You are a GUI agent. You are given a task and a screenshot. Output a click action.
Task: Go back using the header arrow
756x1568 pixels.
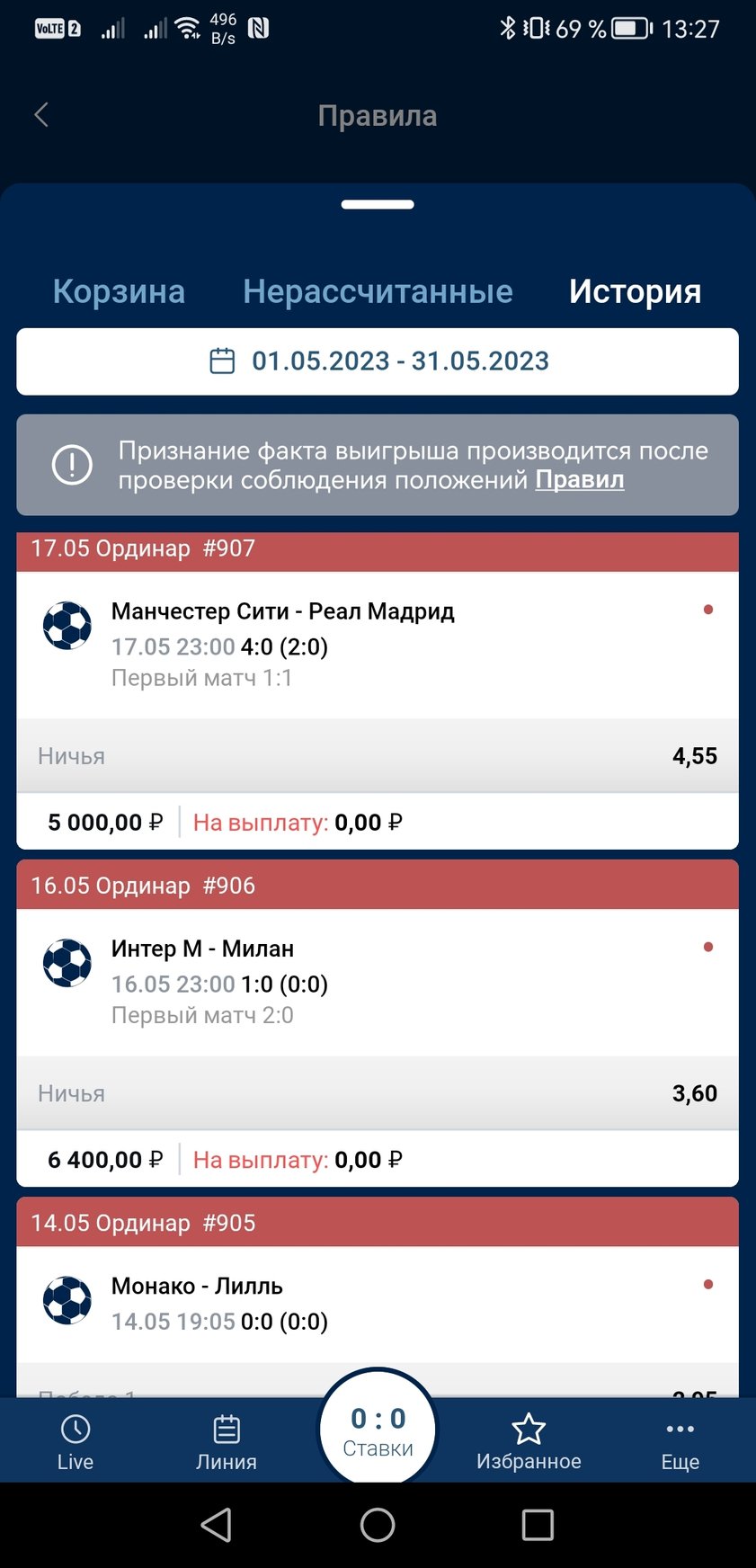(x=41, y=115)
